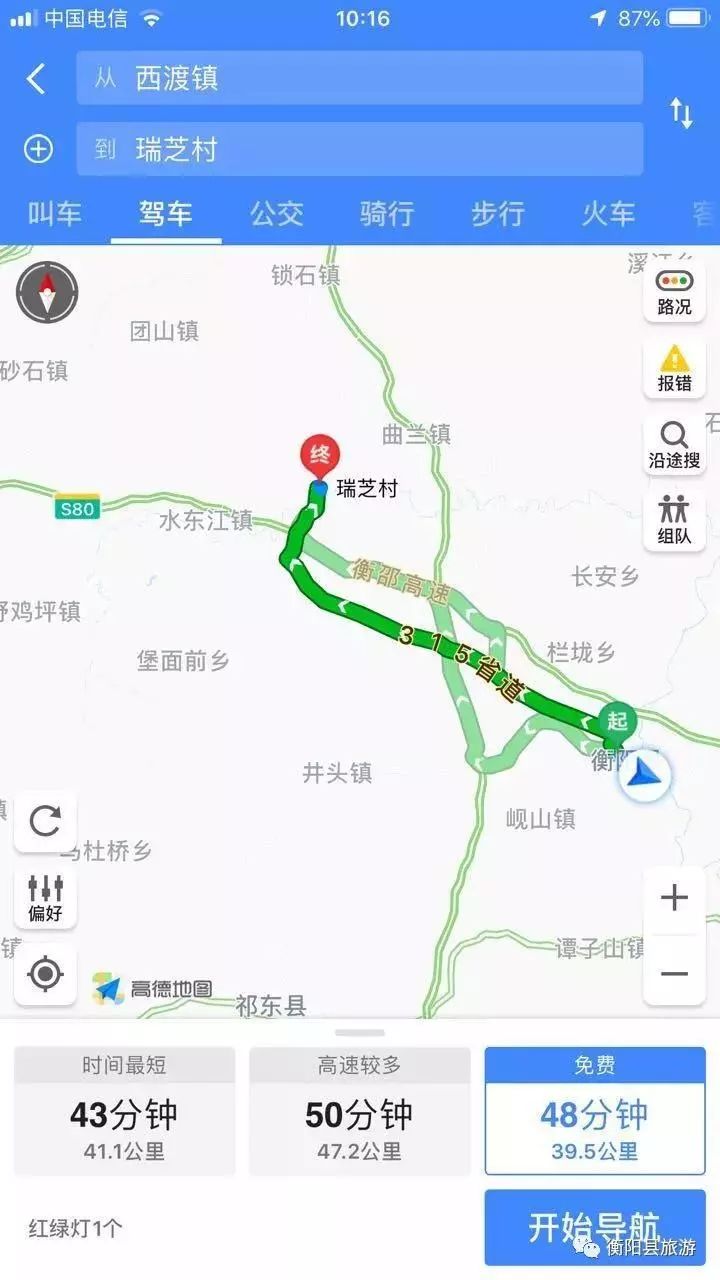
Task: Switch to the 步行 tab
Action: click(498, 213)
